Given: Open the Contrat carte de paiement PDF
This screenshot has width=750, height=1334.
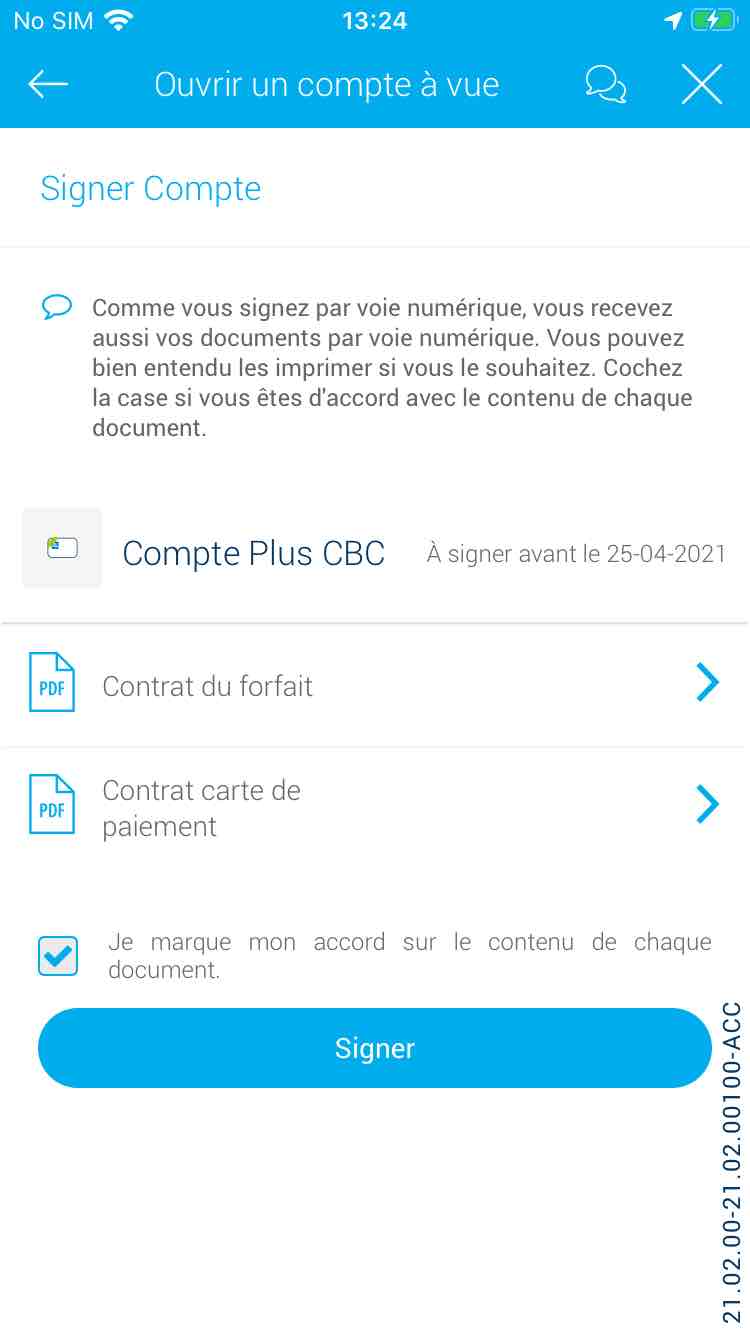Looking at the screenshot, I should pos(375,807).
